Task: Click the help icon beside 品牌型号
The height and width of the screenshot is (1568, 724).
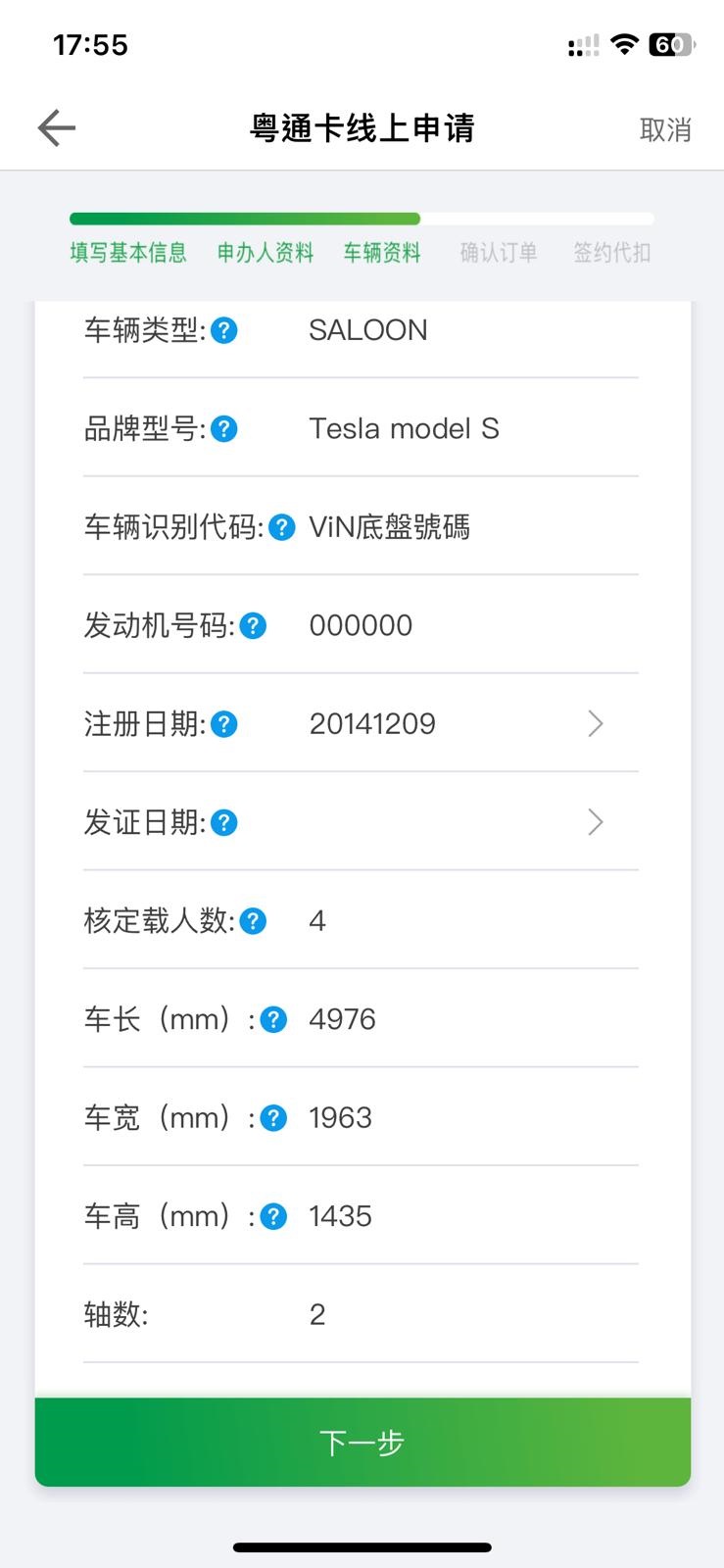Action: pyautogui.click(x=223, y=428)
